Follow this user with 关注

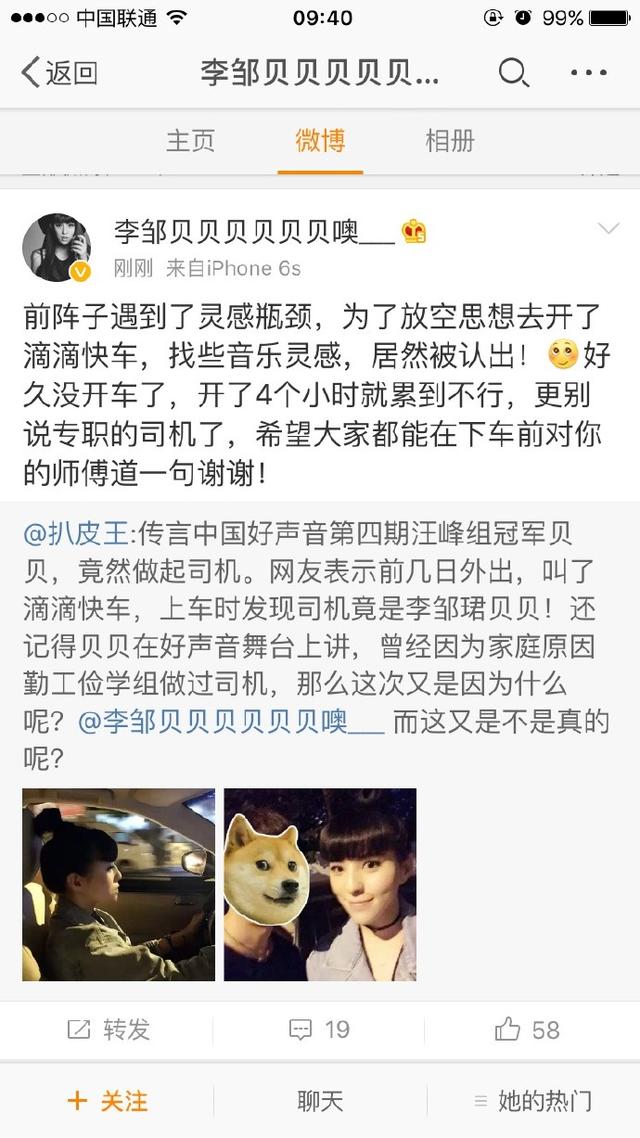point(107,1101)
